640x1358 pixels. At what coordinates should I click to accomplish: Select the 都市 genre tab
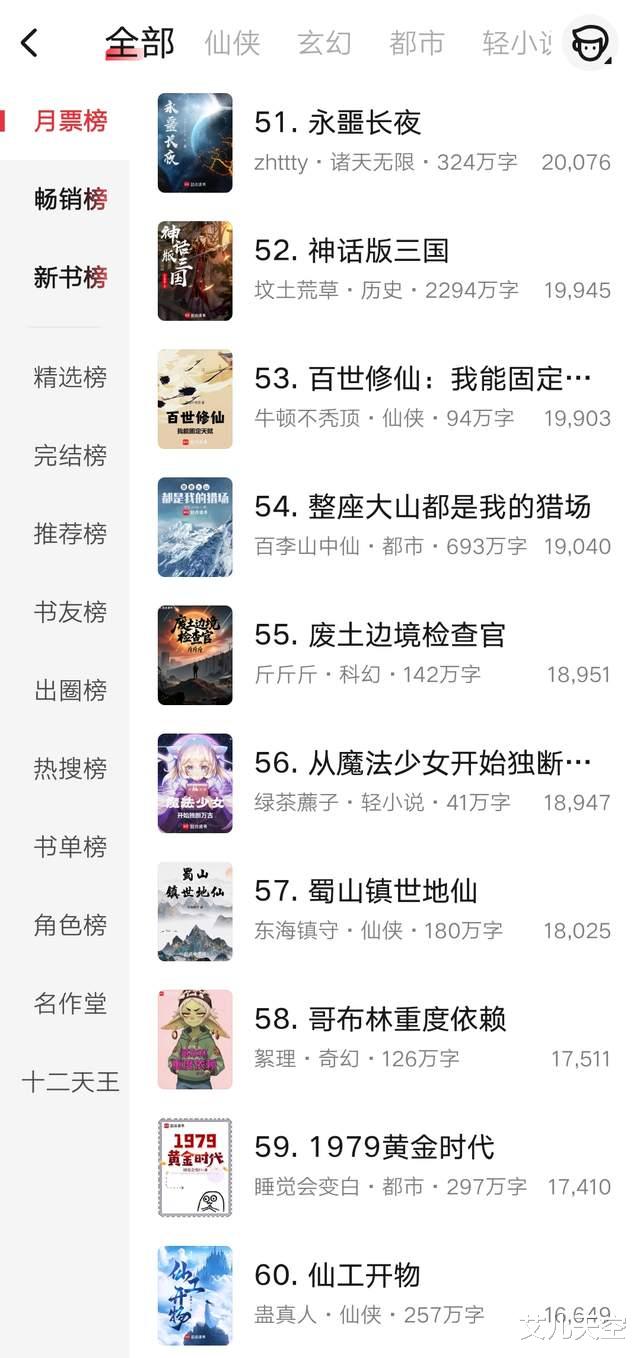point(416,43)
